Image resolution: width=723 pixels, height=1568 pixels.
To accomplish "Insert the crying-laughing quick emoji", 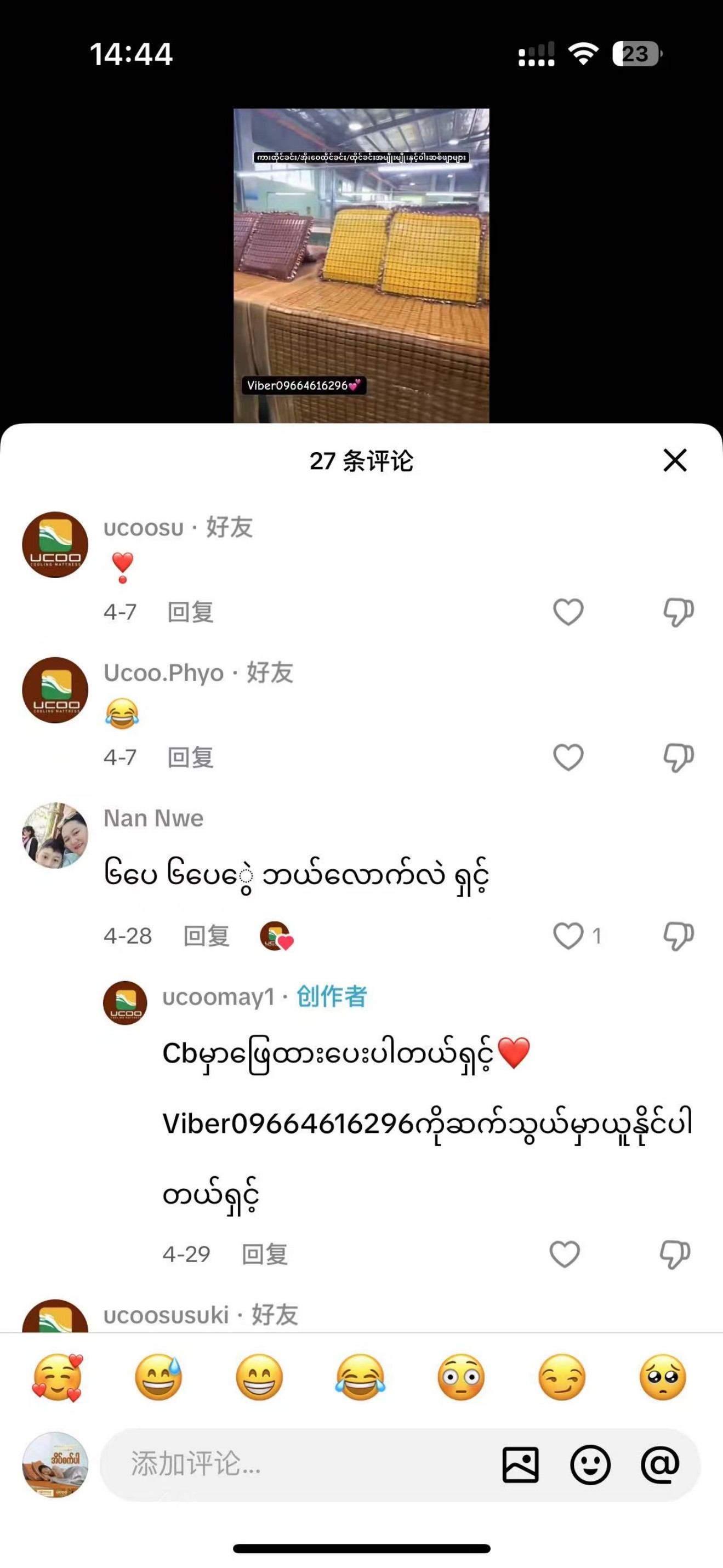I will point(360,1377).
